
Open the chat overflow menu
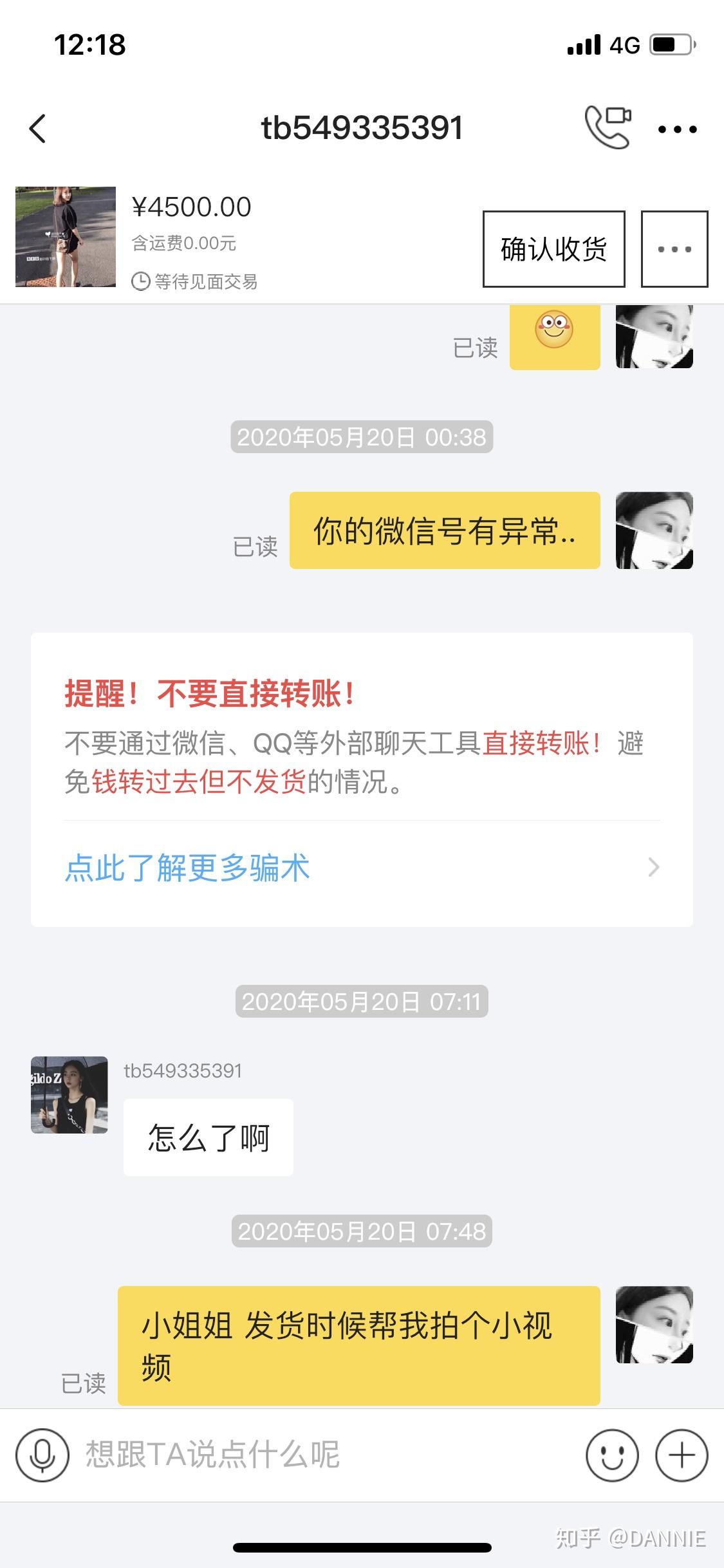tap(677, 129)
